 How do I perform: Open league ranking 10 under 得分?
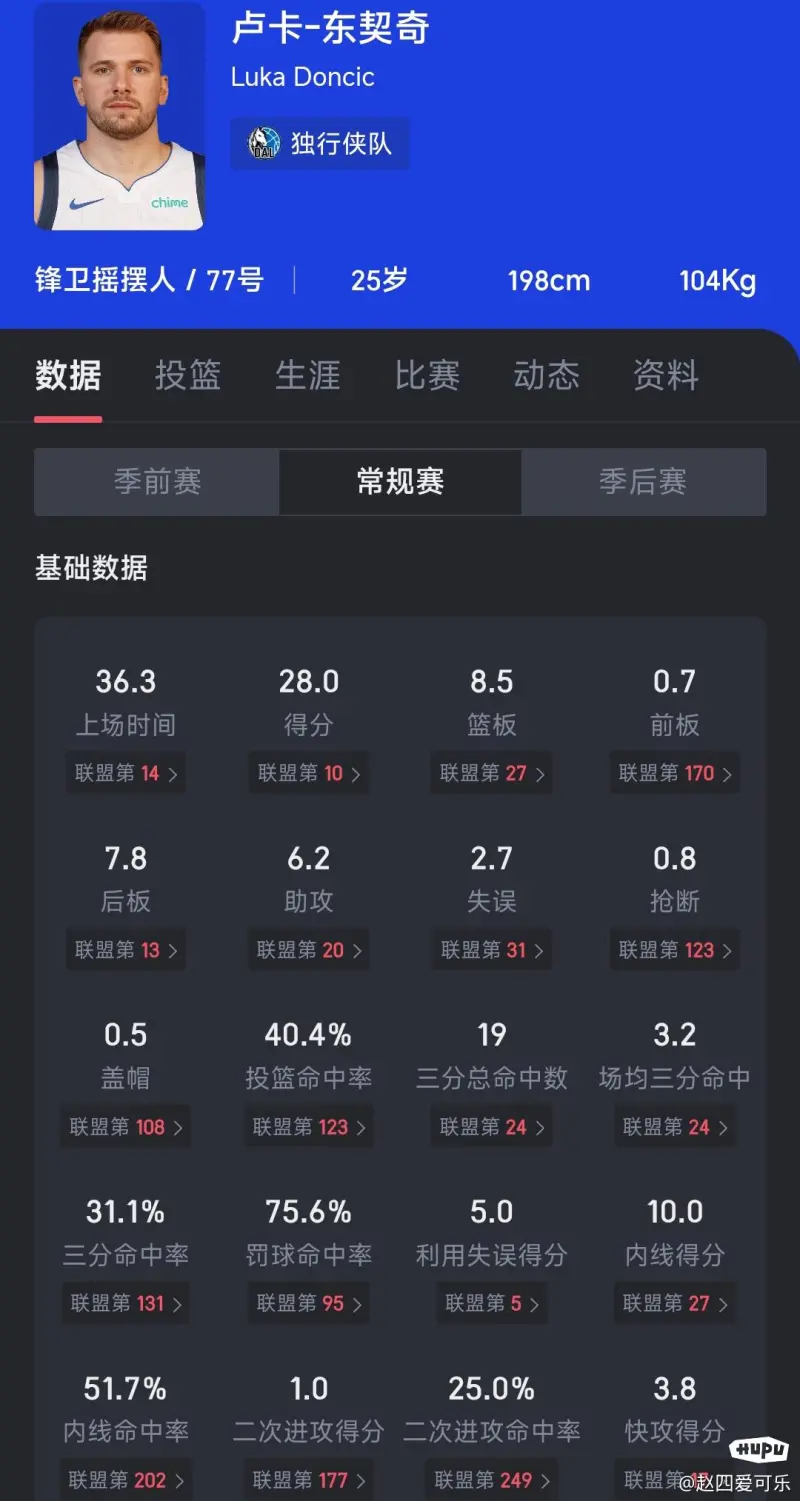pos(309,773)
